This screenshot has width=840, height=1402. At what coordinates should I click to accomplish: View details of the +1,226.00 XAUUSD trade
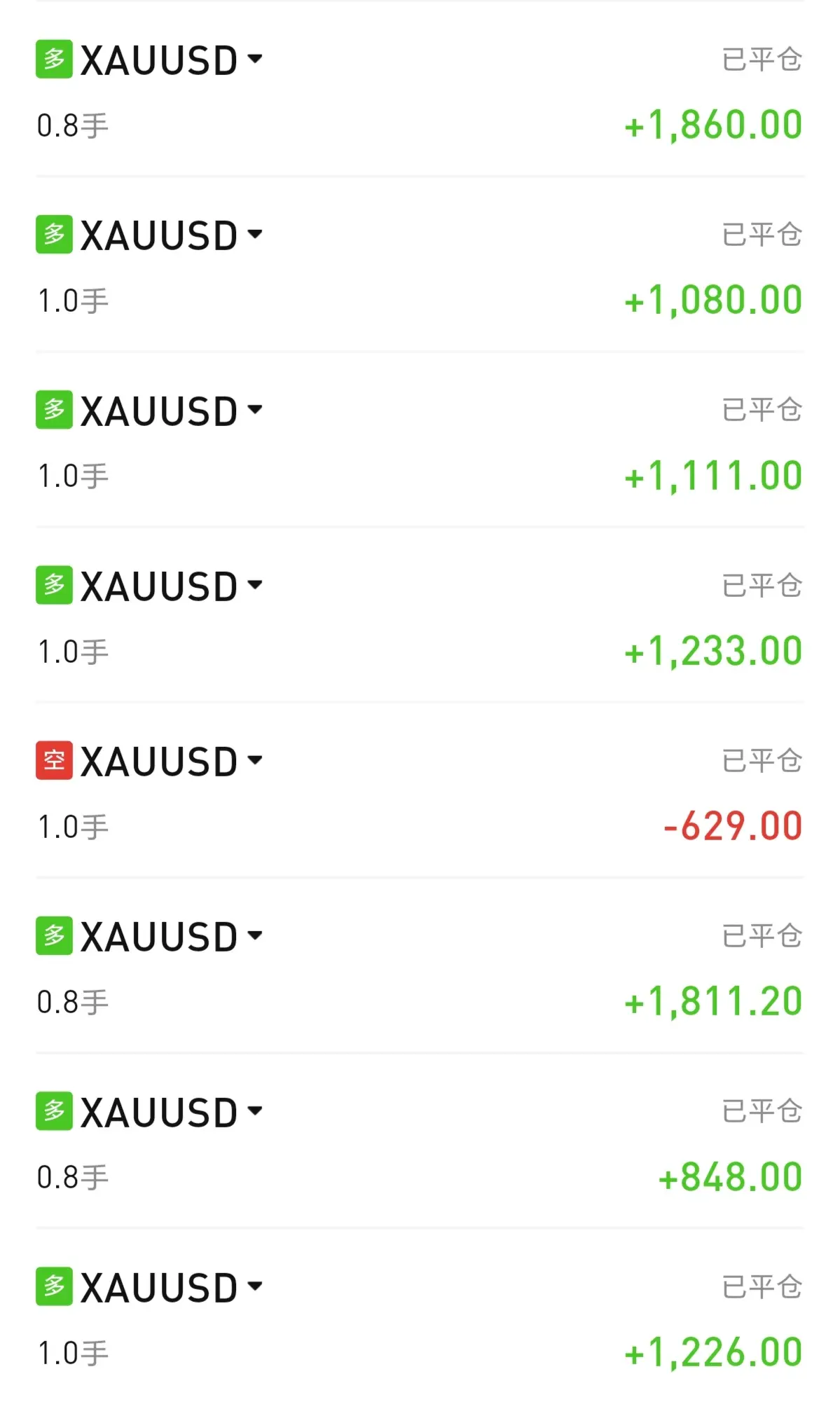tap(255, 1286)
